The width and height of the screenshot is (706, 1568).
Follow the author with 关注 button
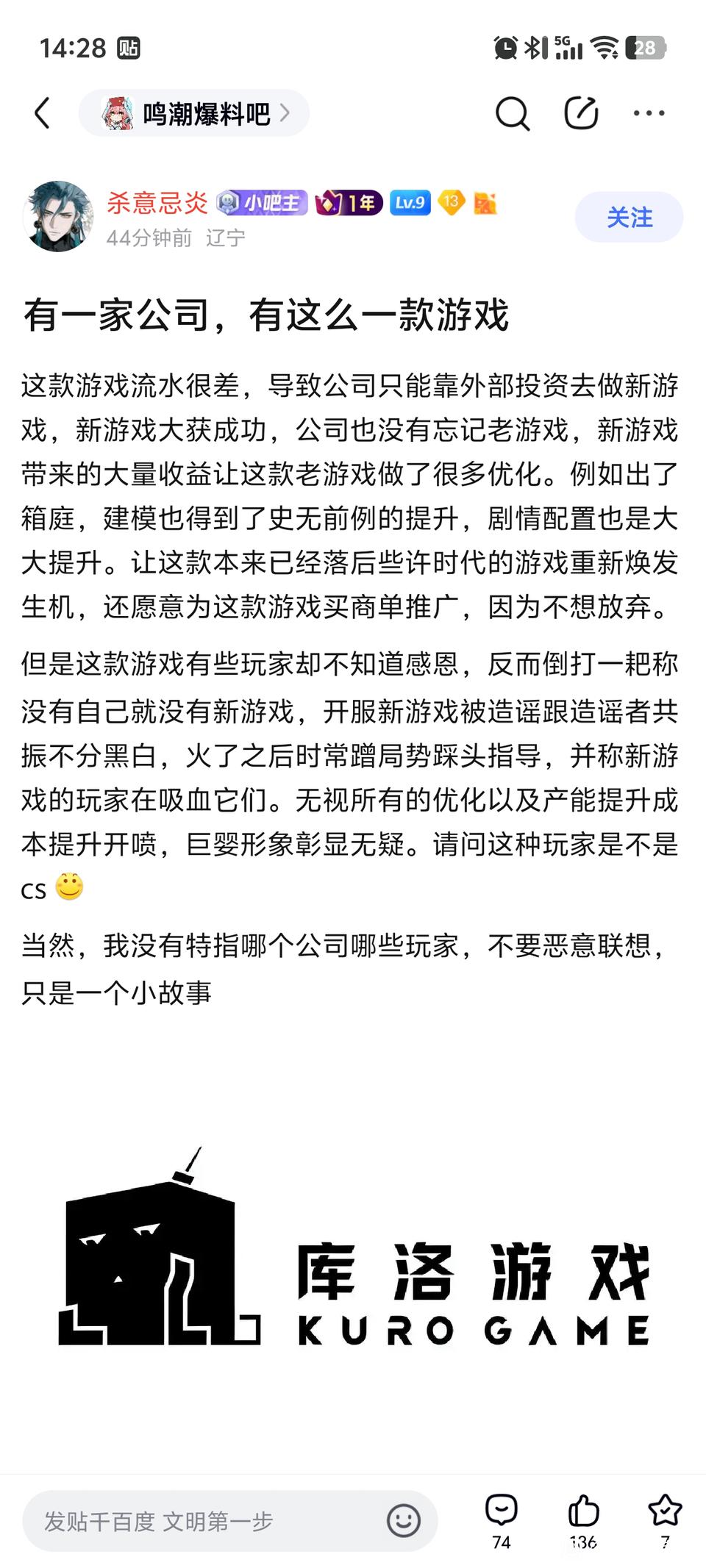(x=629, y=217)
